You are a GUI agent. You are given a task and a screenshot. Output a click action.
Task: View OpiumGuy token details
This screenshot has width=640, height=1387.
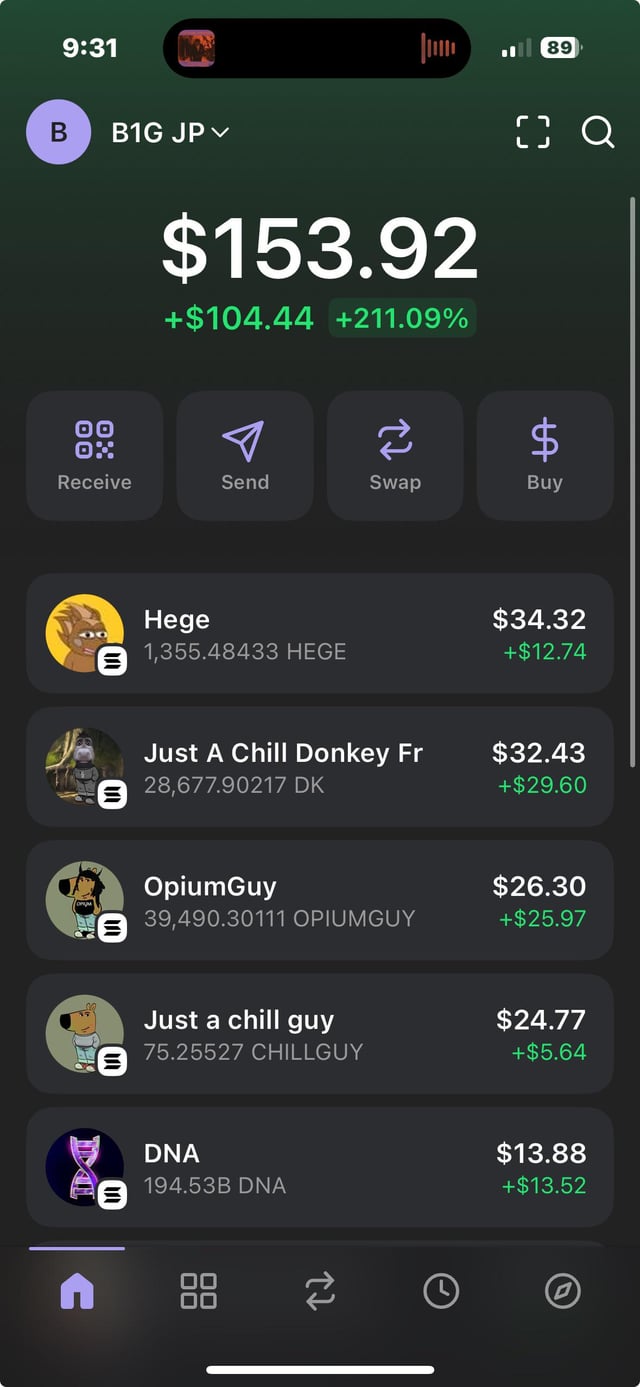(x=319, y=901)
